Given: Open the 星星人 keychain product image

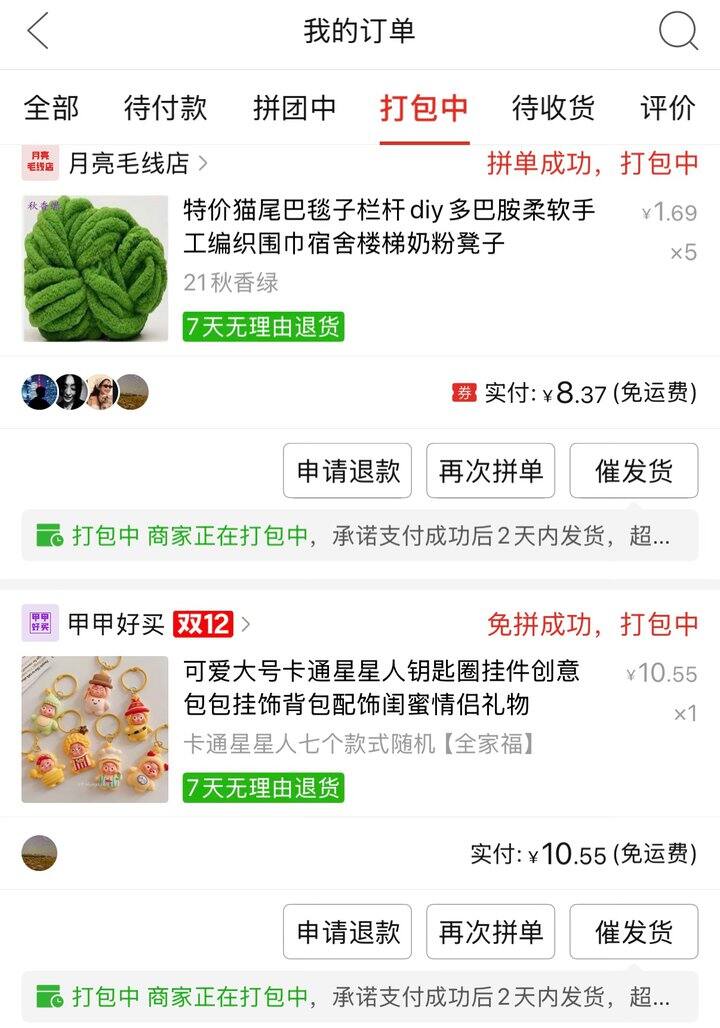Looking at the screenshot, I should 95,729.
